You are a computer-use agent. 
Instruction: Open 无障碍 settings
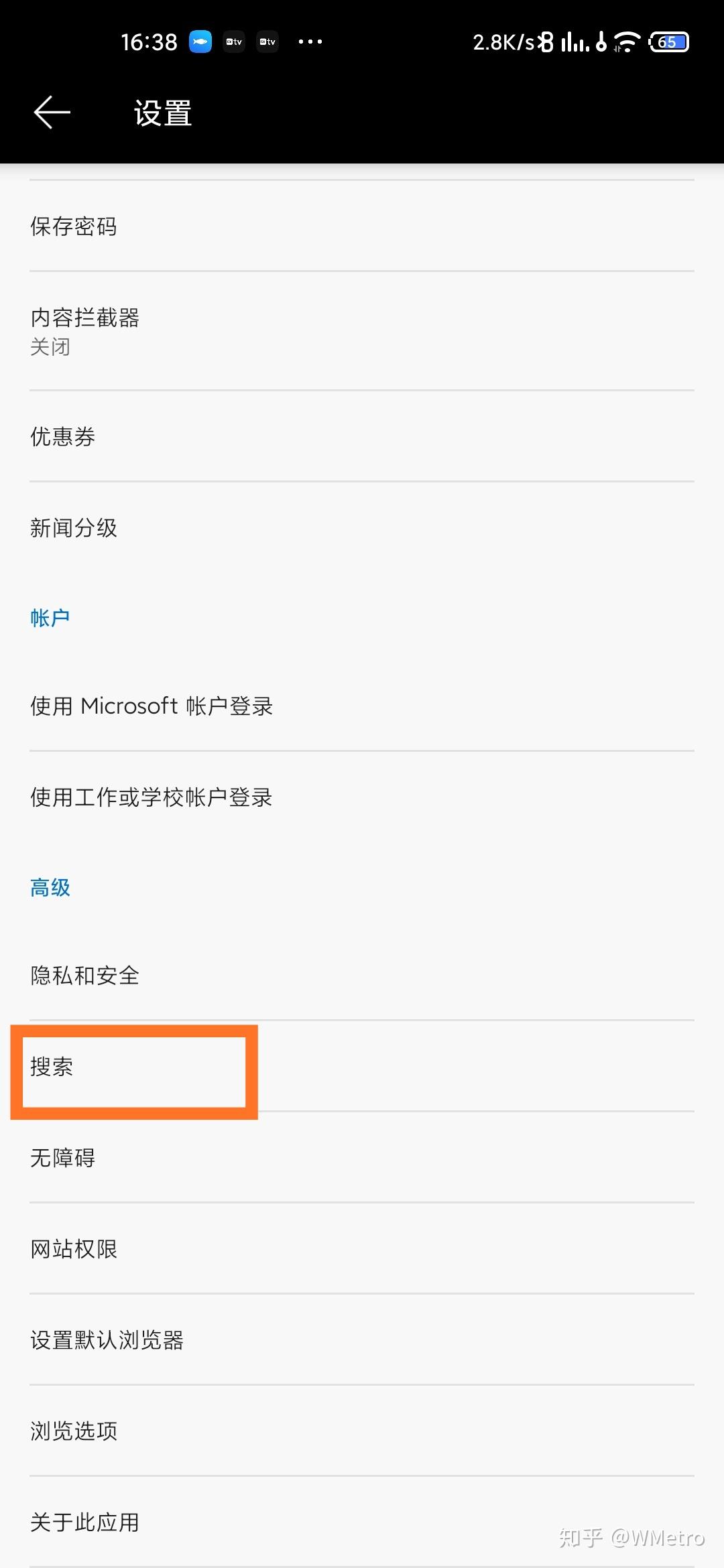coord(362,1157)
